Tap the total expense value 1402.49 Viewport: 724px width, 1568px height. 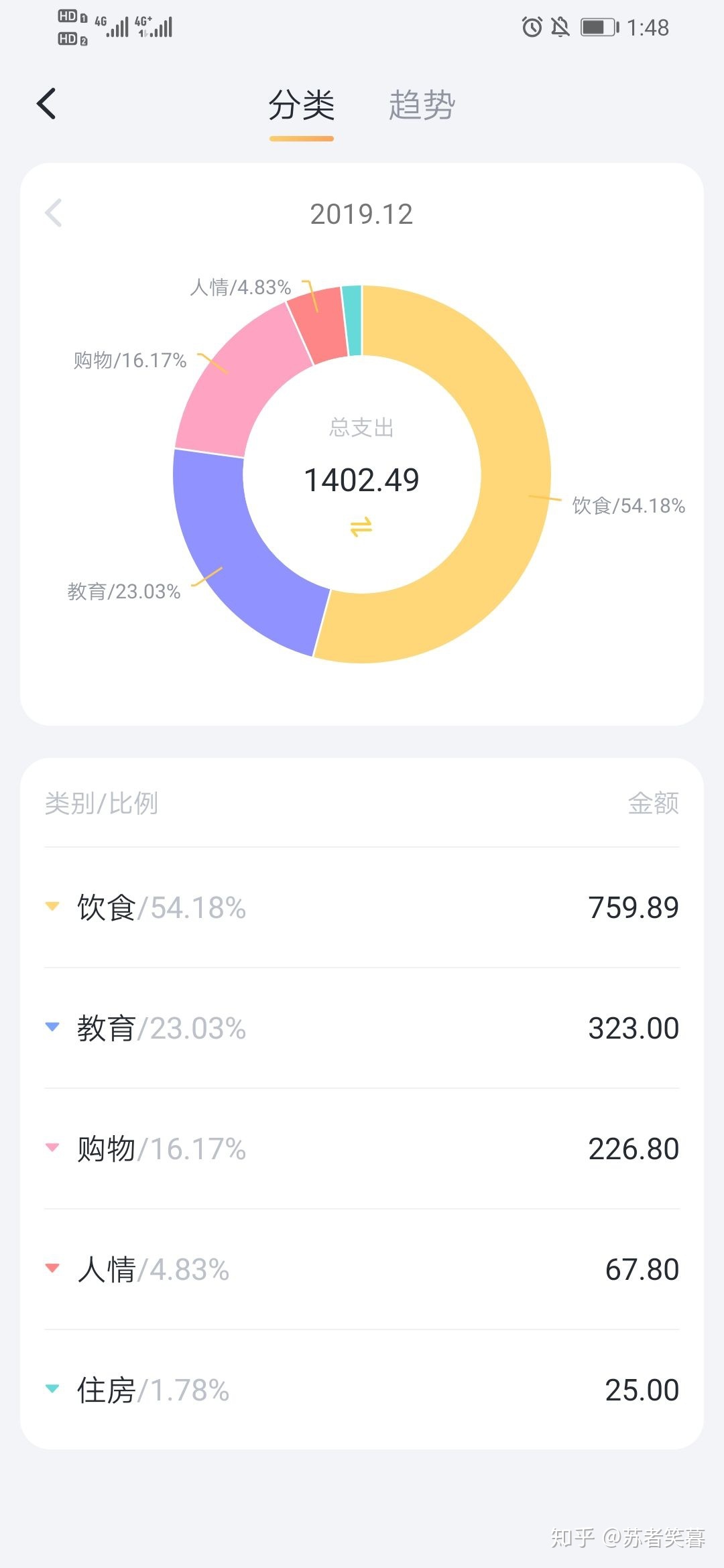click(x=361, y=480)
